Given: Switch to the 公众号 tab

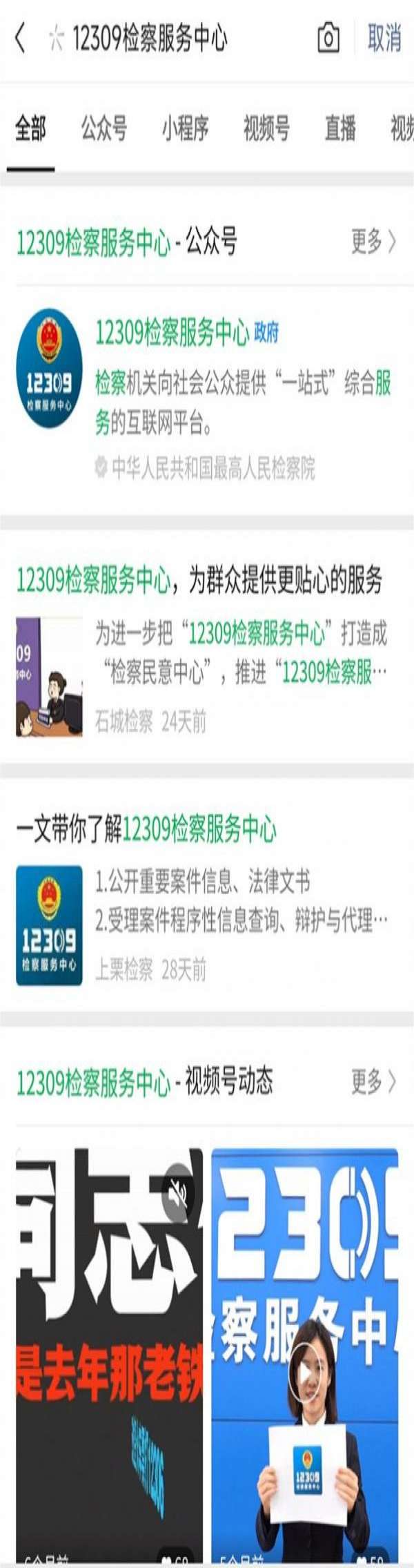Looking at the screenshot, I should 103,128.
